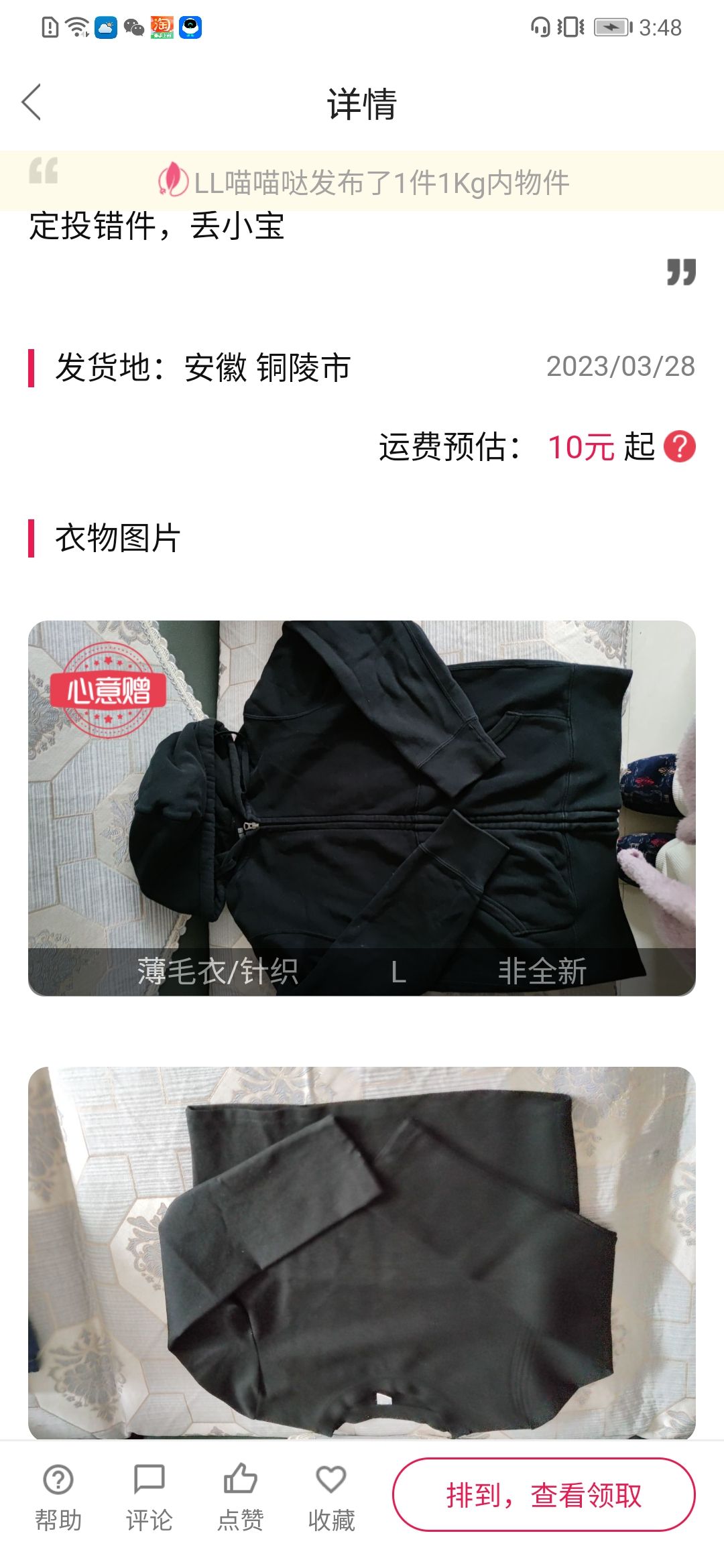Go back using the top-left arrow

pyautogui.click(x=32, y=103)
